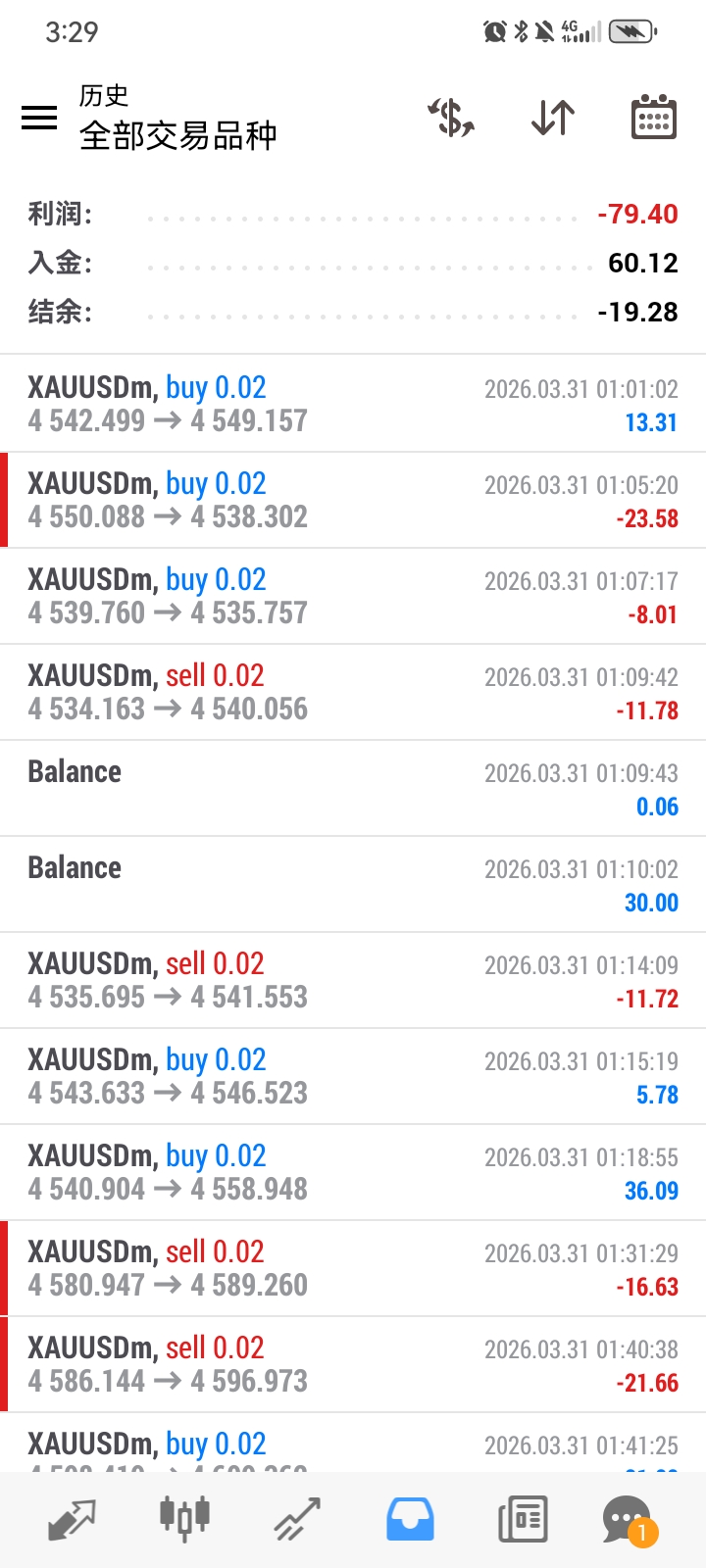Open the Messages chat tab
Screen dimensions: 706x1568
(x=628, y=1519)
